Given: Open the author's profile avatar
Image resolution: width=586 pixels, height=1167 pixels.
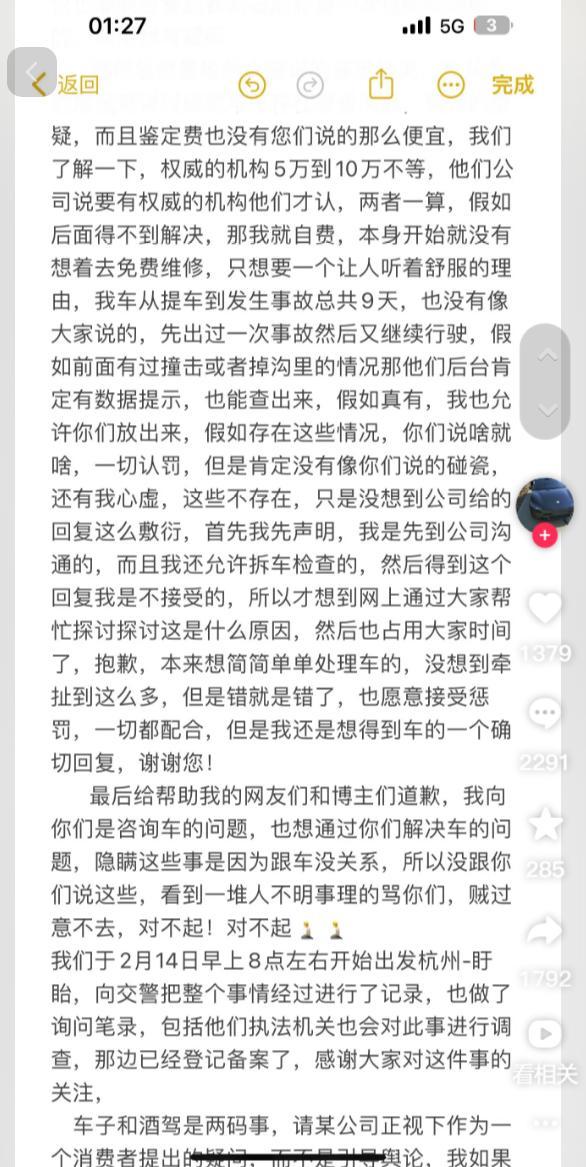Looking at the screenshot, I should point(545,505).
